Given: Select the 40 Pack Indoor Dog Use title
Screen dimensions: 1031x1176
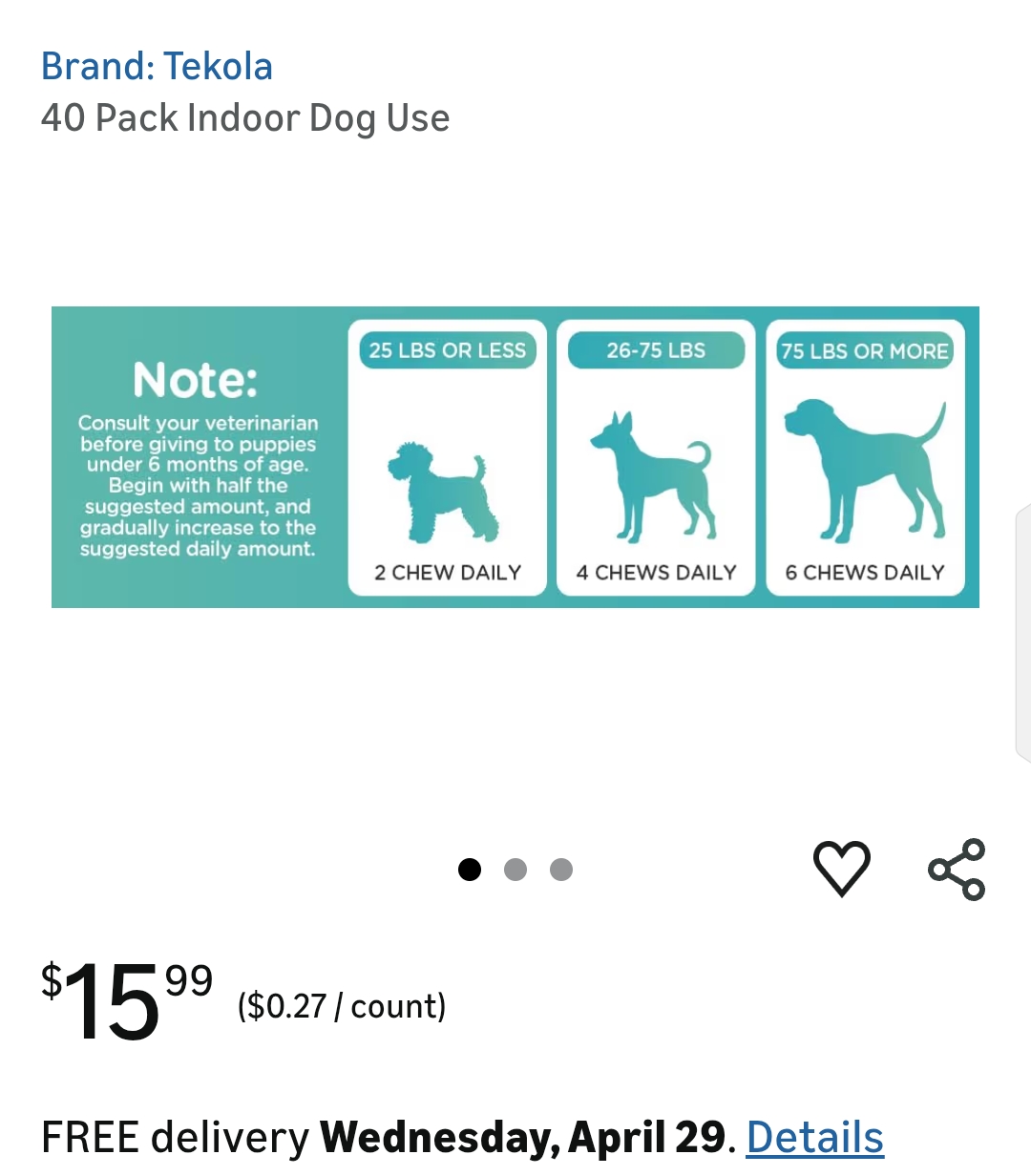Looking at the screenshot, I should pos(245,117).
